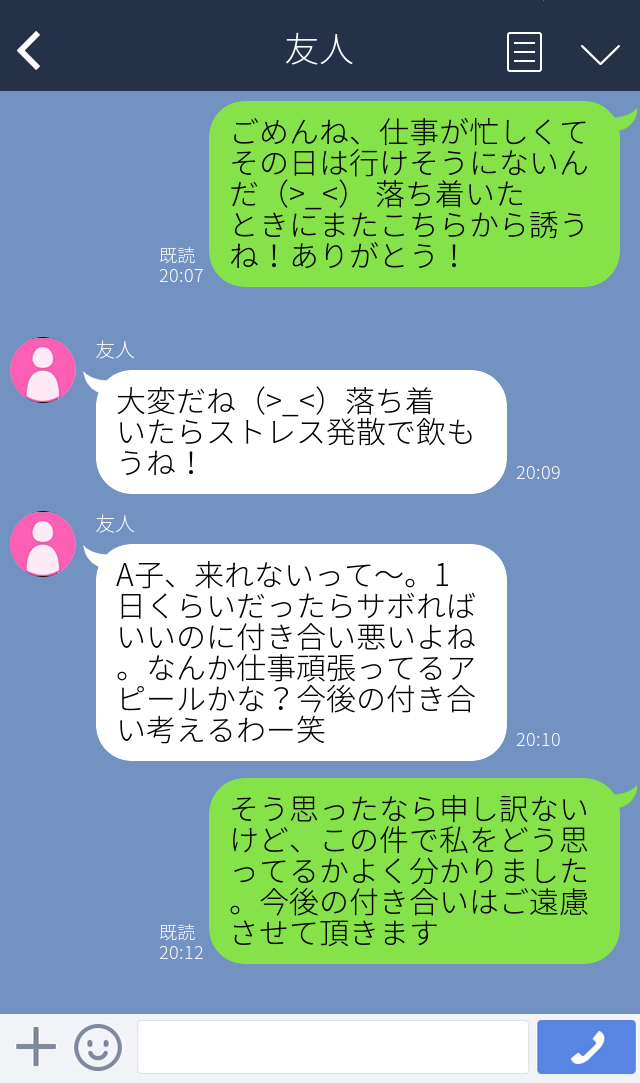
Task: Open the notes icon in header
Action: point(524,52)
